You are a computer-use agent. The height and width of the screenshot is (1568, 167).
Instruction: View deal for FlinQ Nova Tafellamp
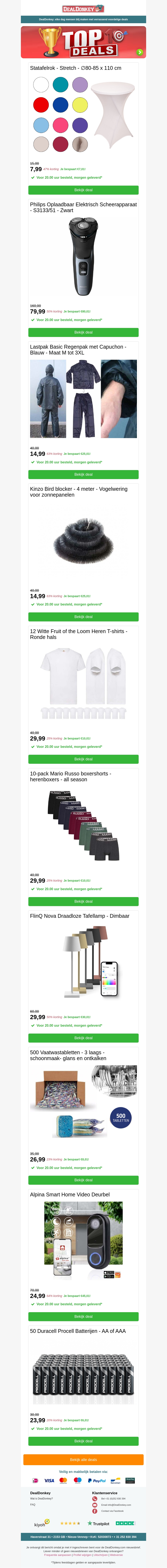pyautogui.click(x=83, y=1038)
